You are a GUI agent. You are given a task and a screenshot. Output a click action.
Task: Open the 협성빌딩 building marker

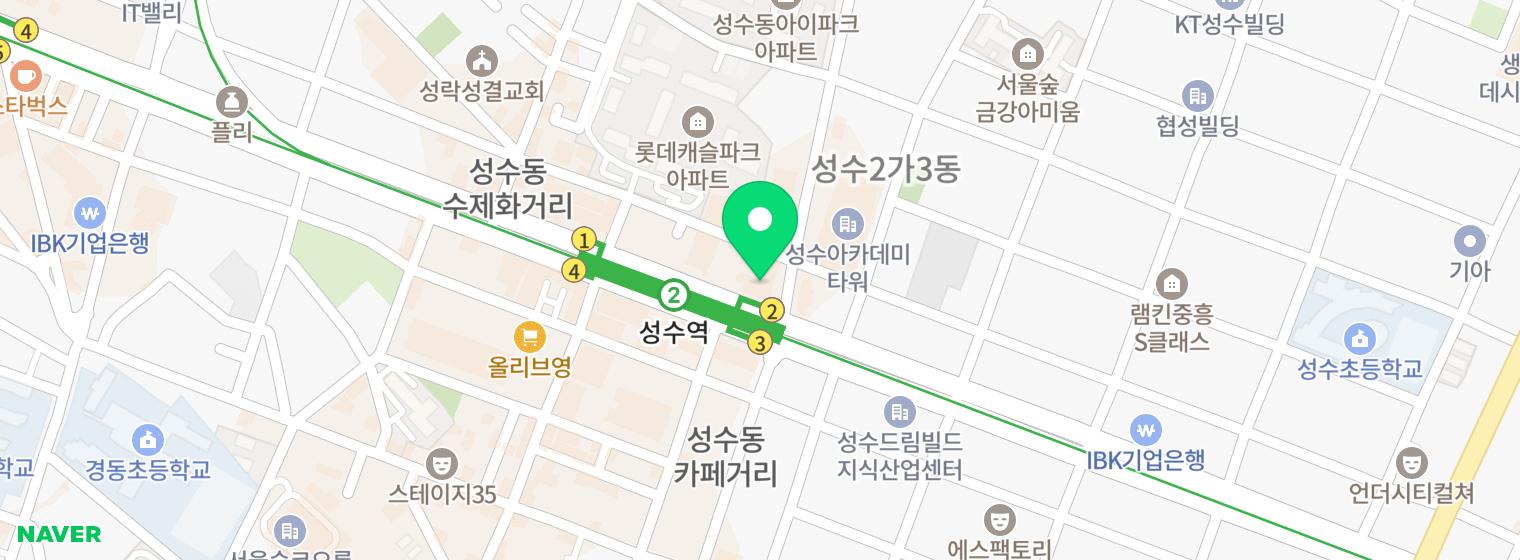click(1197, 96)
